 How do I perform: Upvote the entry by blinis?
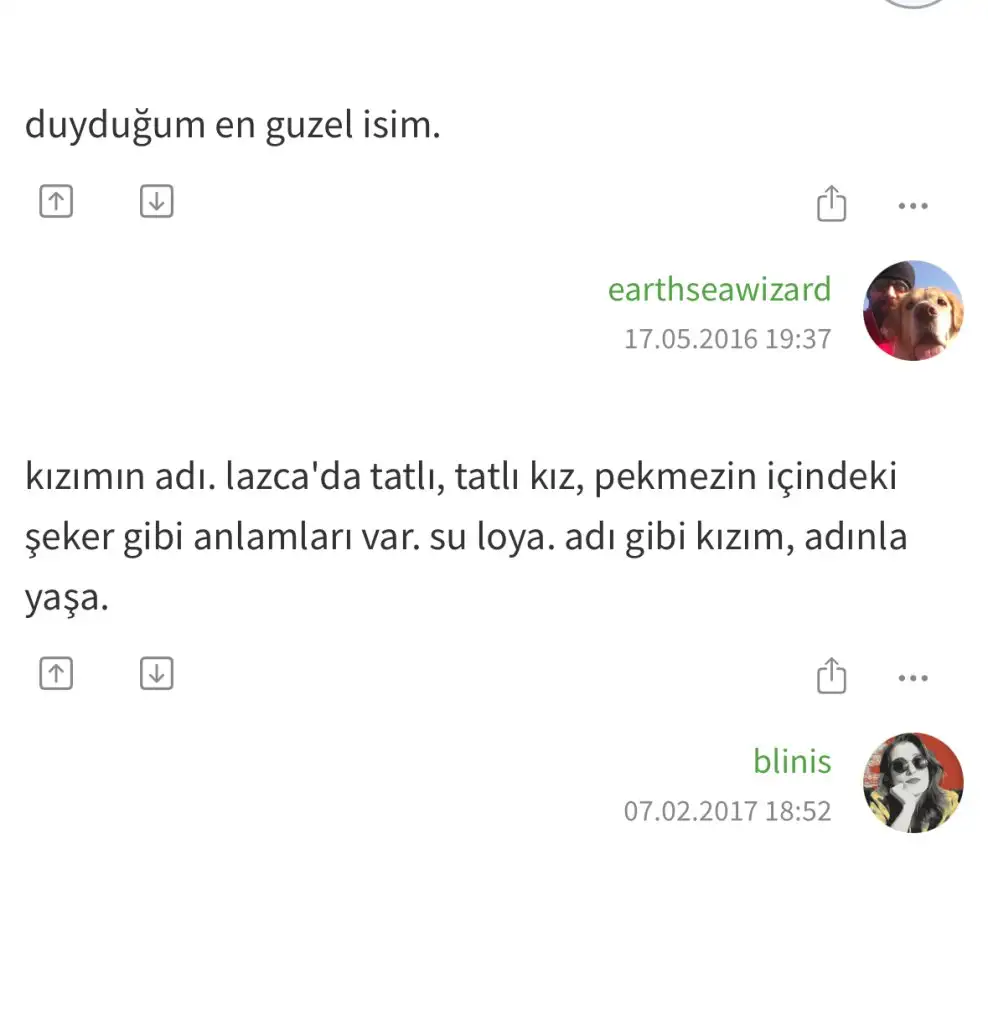click(56, 674)
